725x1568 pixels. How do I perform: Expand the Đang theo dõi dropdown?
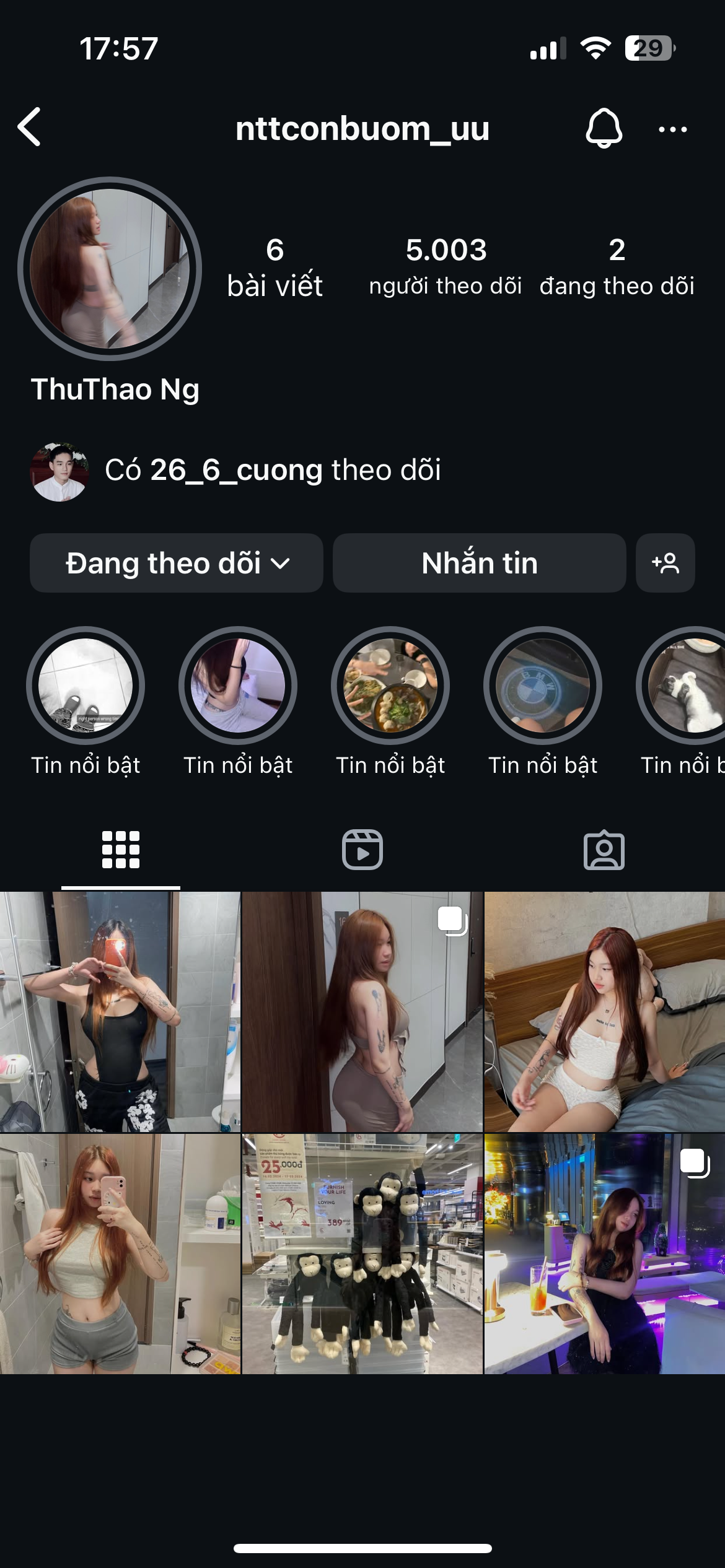coord(177,563)
